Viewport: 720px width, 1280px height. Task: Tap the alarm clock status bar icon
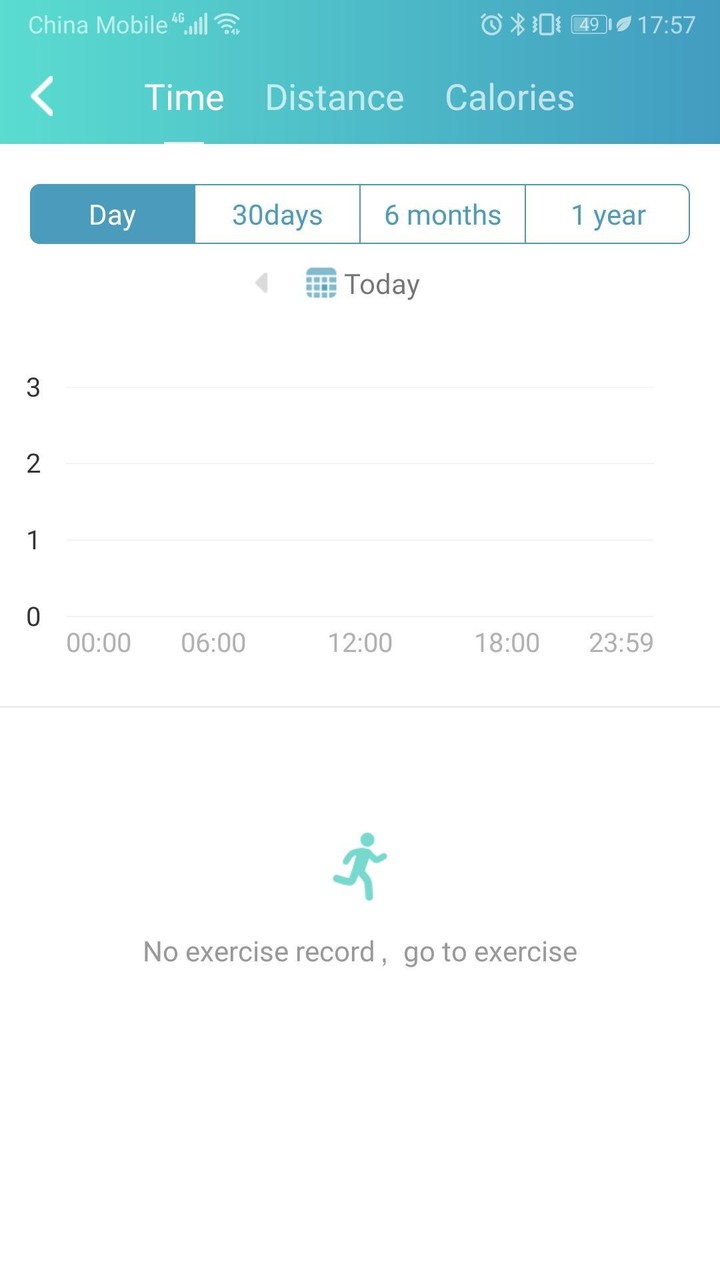coord(492,25)
